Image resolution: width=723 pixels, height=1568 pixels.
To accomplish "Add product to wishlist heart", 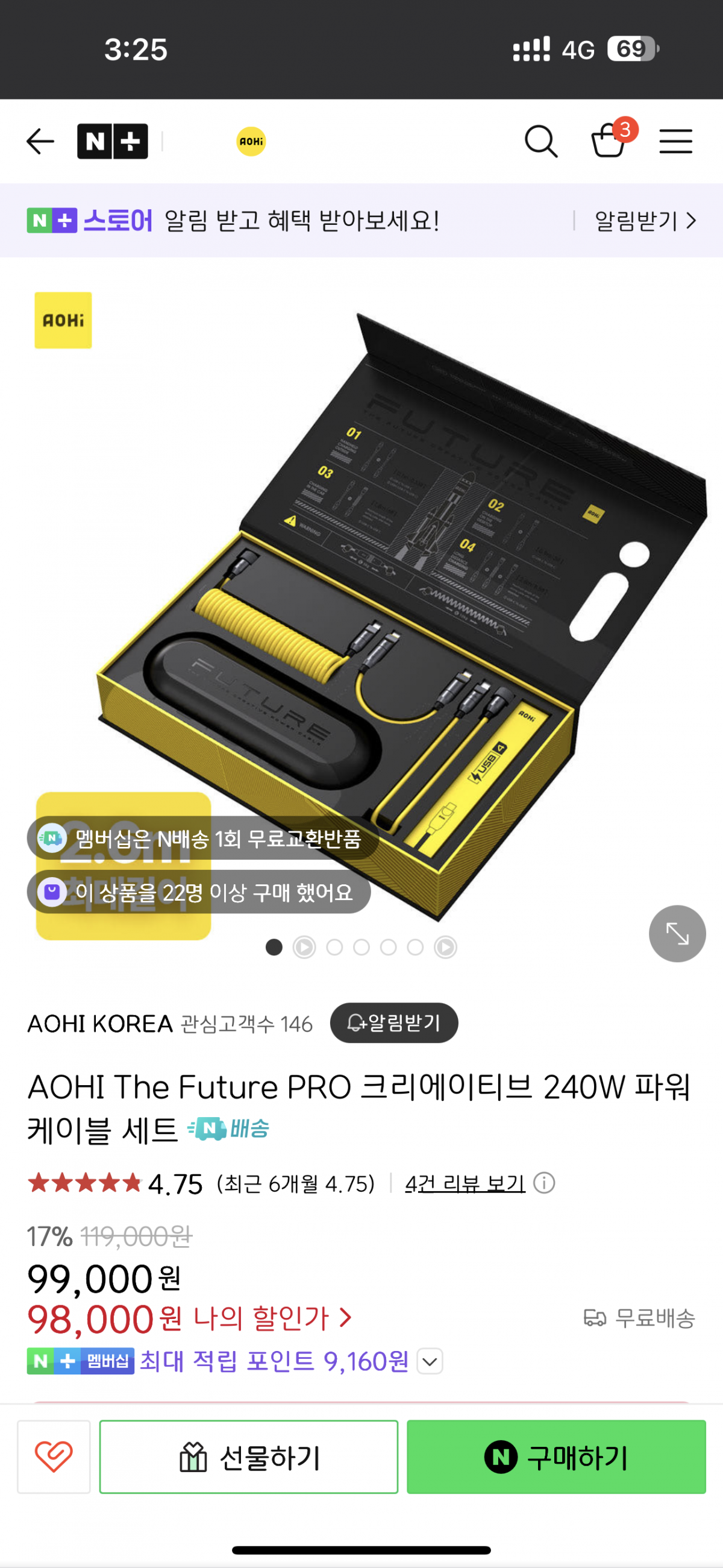I will [54, 1456].
